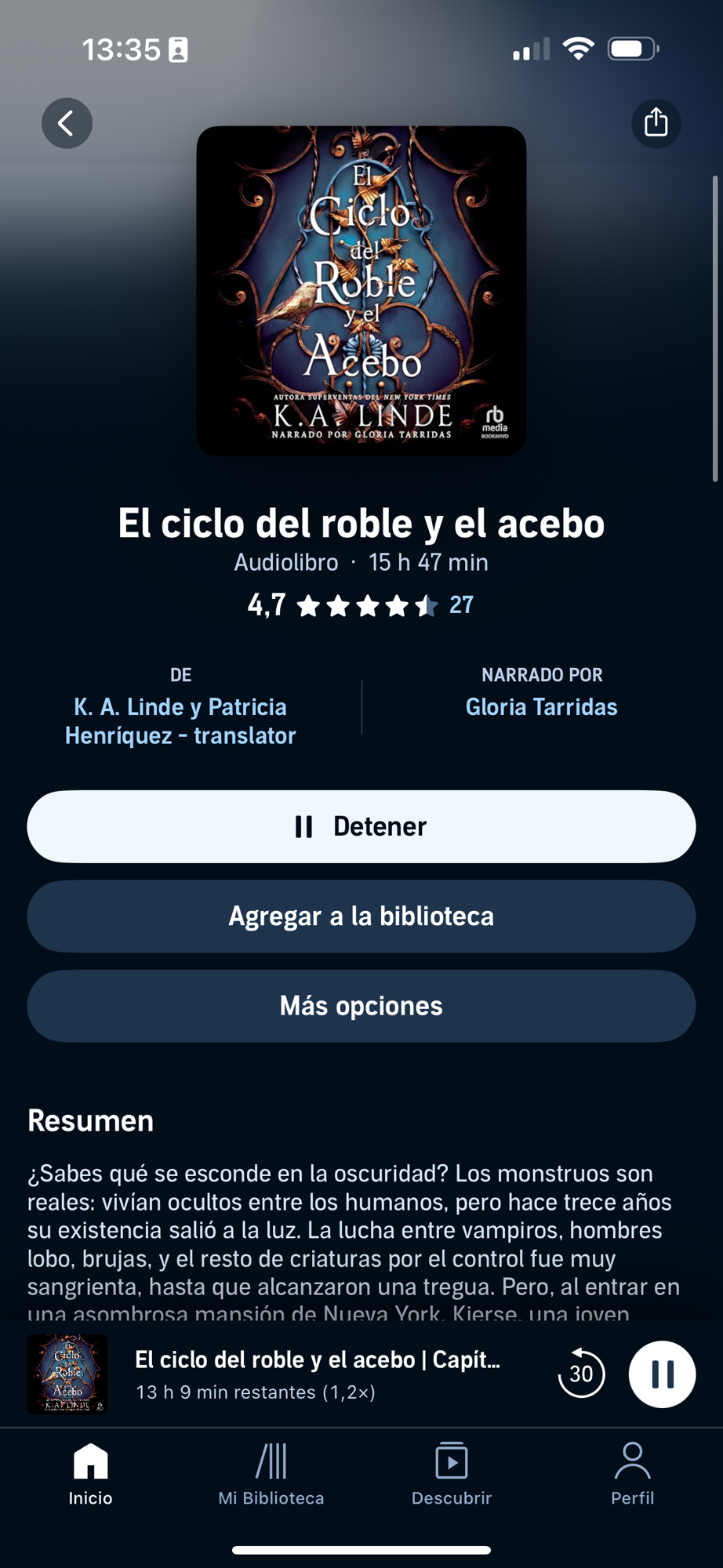Tap the Detener button

[361, 826]
